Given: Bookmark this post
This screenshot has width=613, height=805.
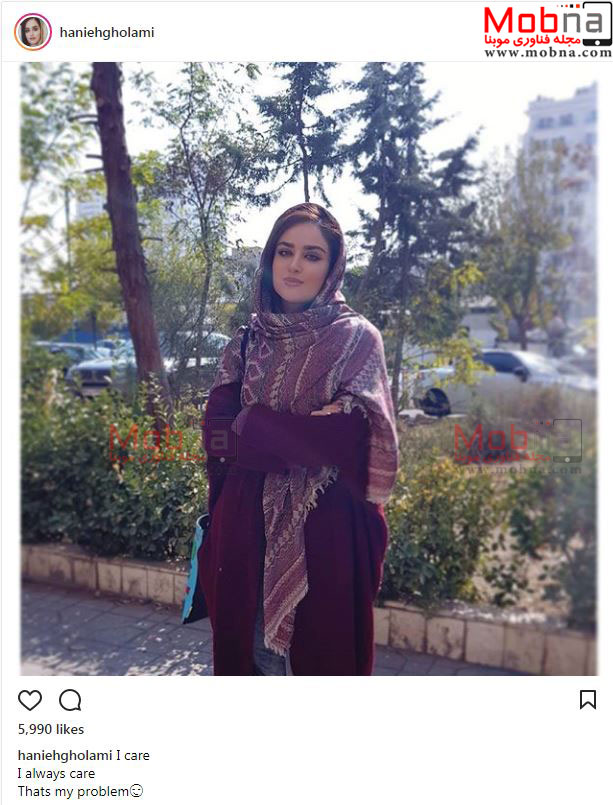Looking at the screenshot, I should 588,700.
